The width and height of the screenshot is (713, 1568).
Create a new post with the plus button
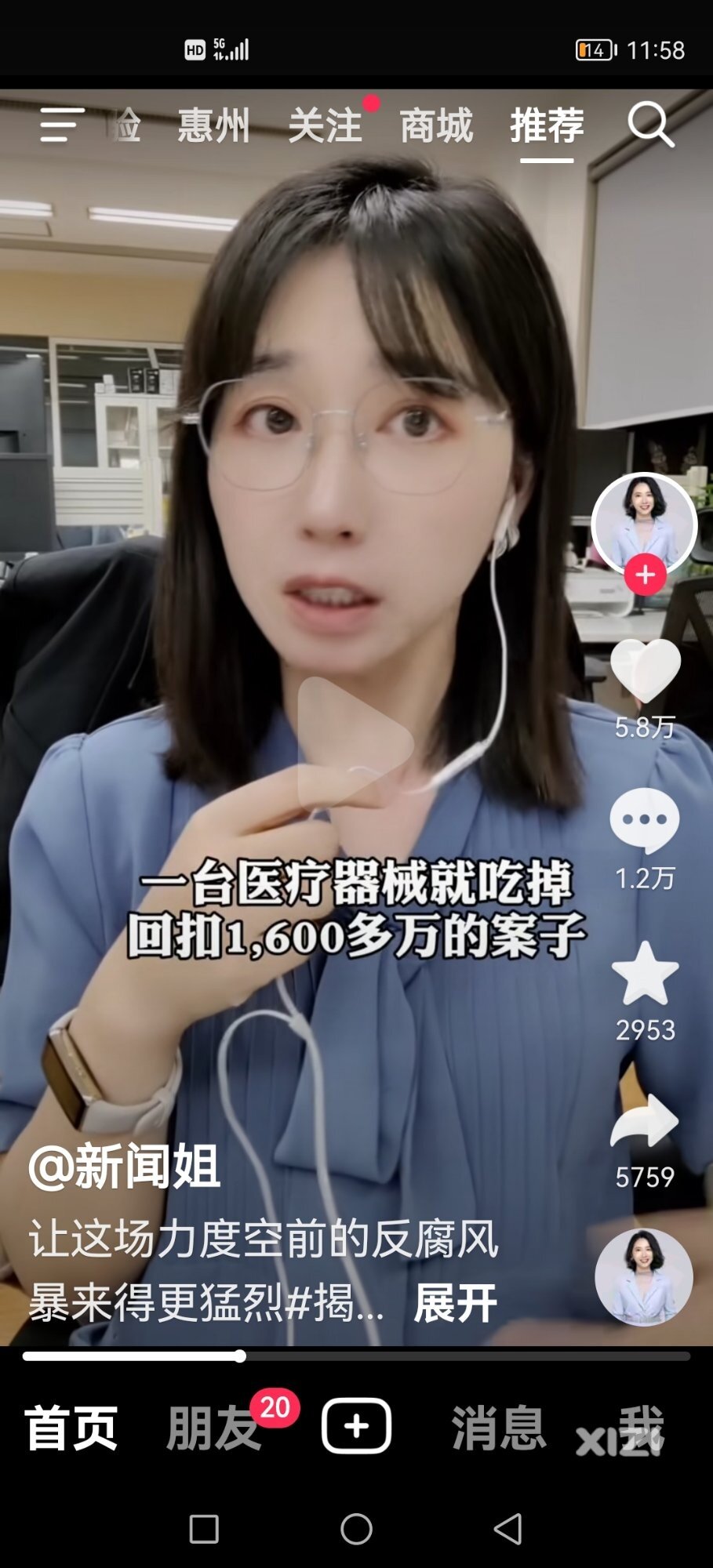356,1426
